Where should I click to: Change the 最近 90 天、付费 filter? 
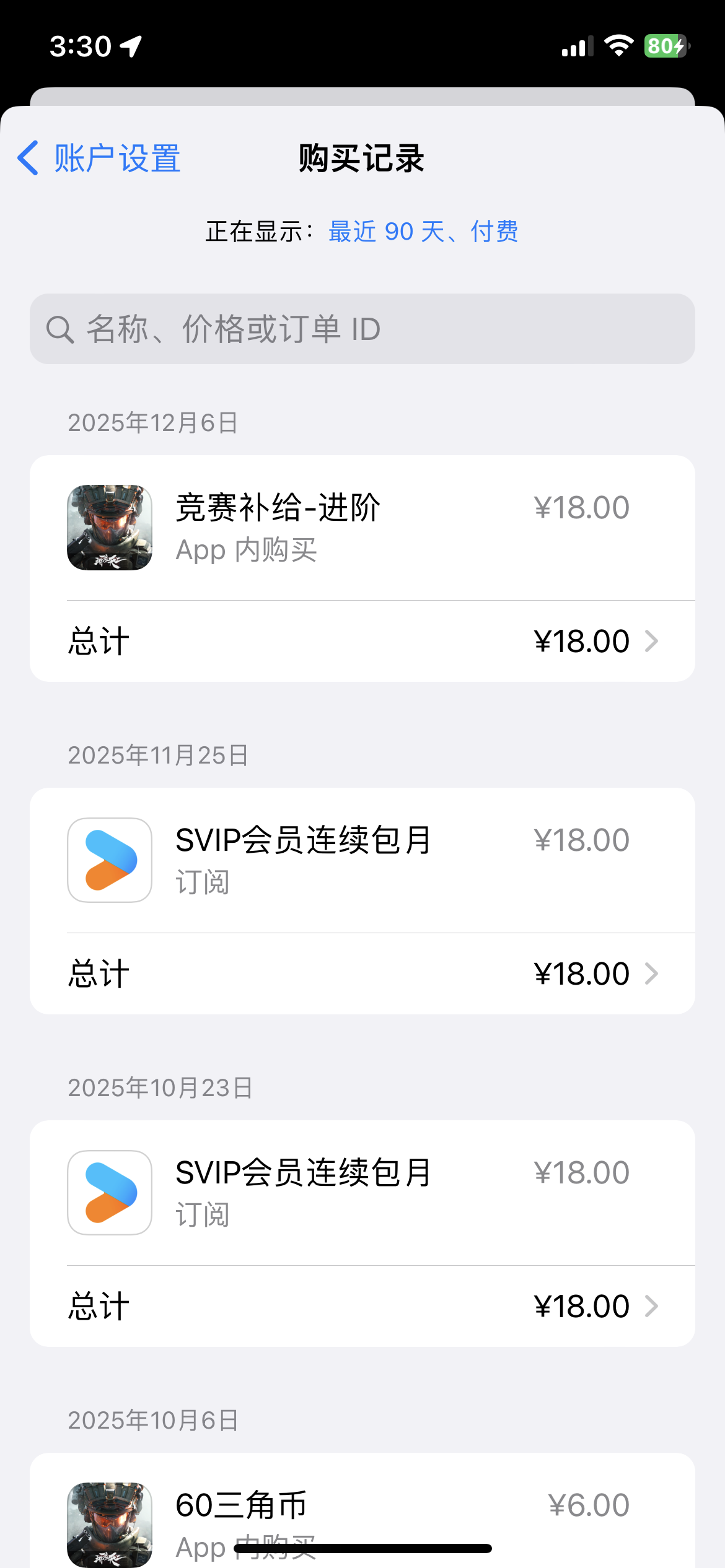pos(423,232)
